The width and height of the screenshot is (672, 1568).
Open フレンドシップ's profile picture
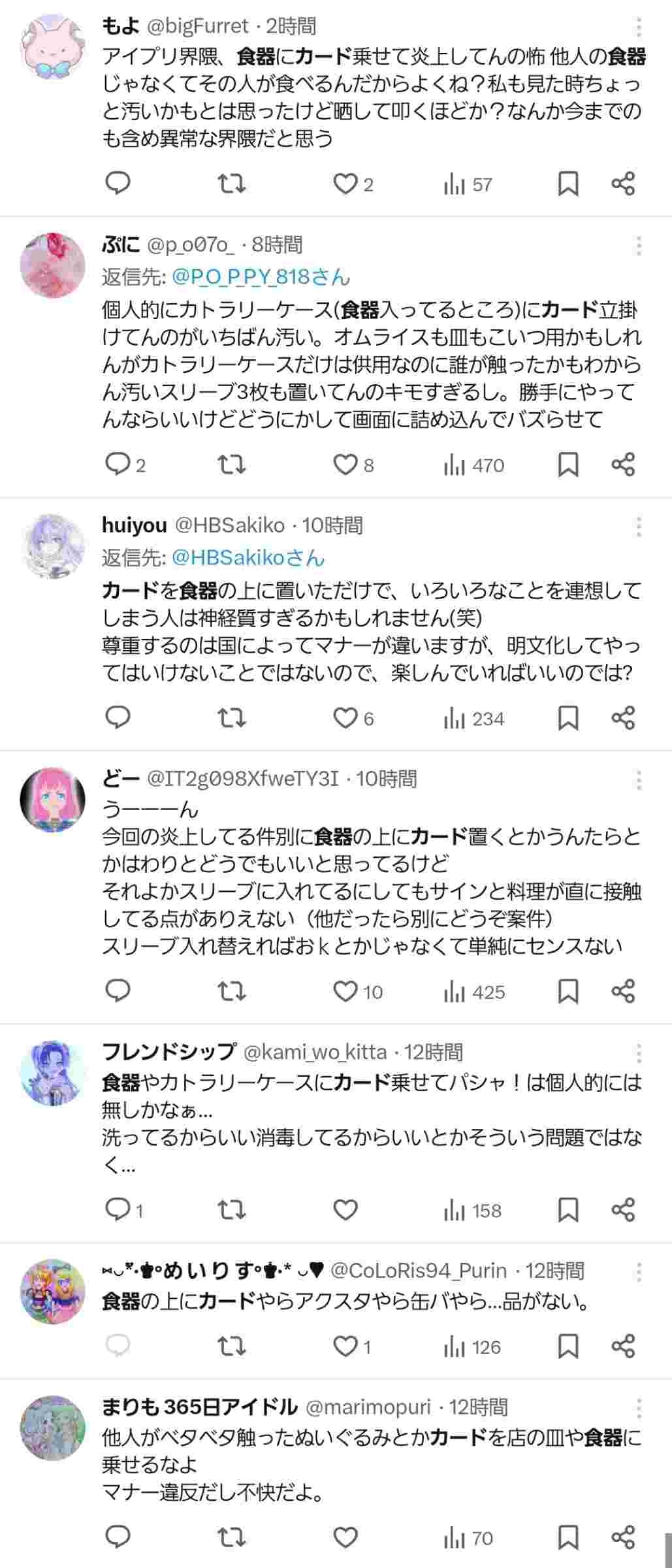(x=53, y=1073)
